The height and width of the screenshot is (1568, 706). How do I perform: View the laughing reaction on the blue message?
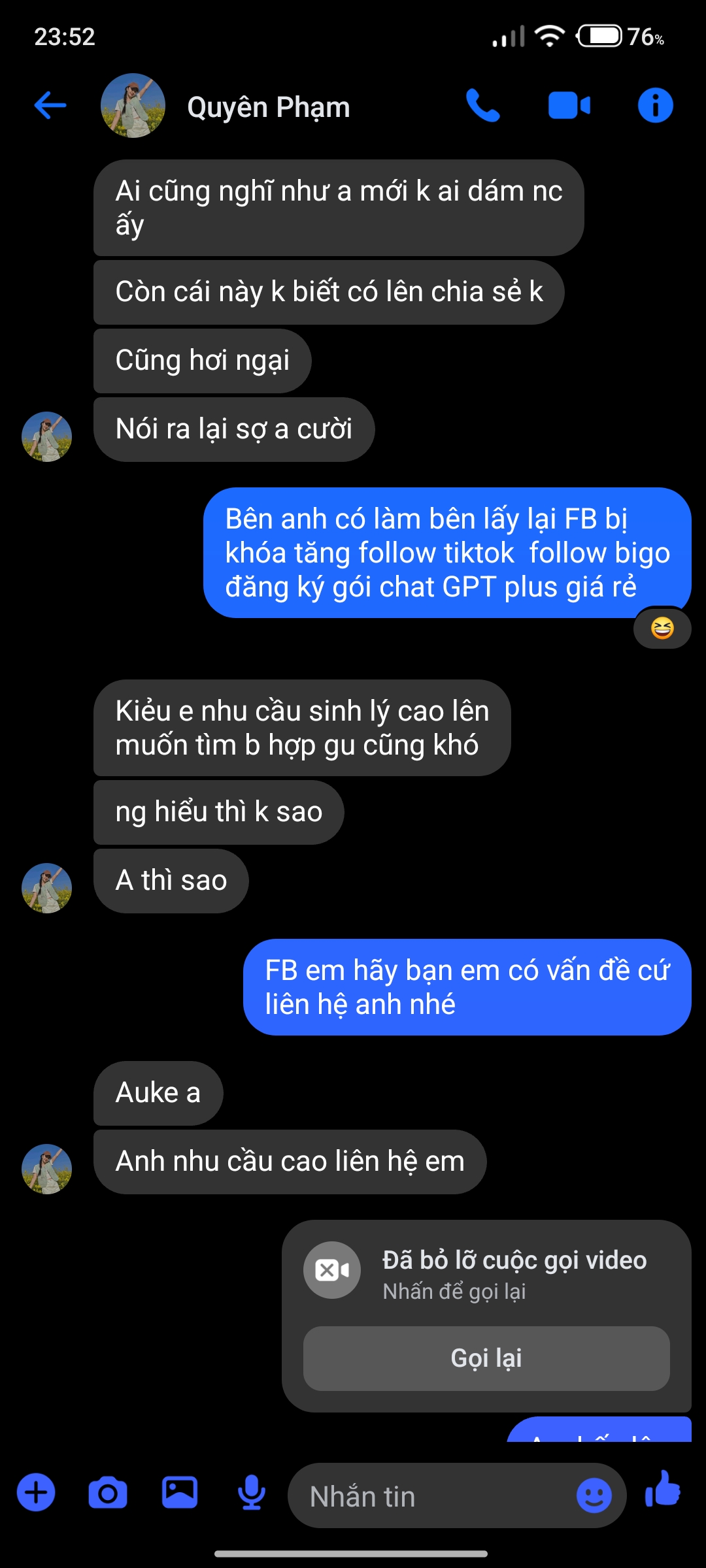(x=662, y=629)
